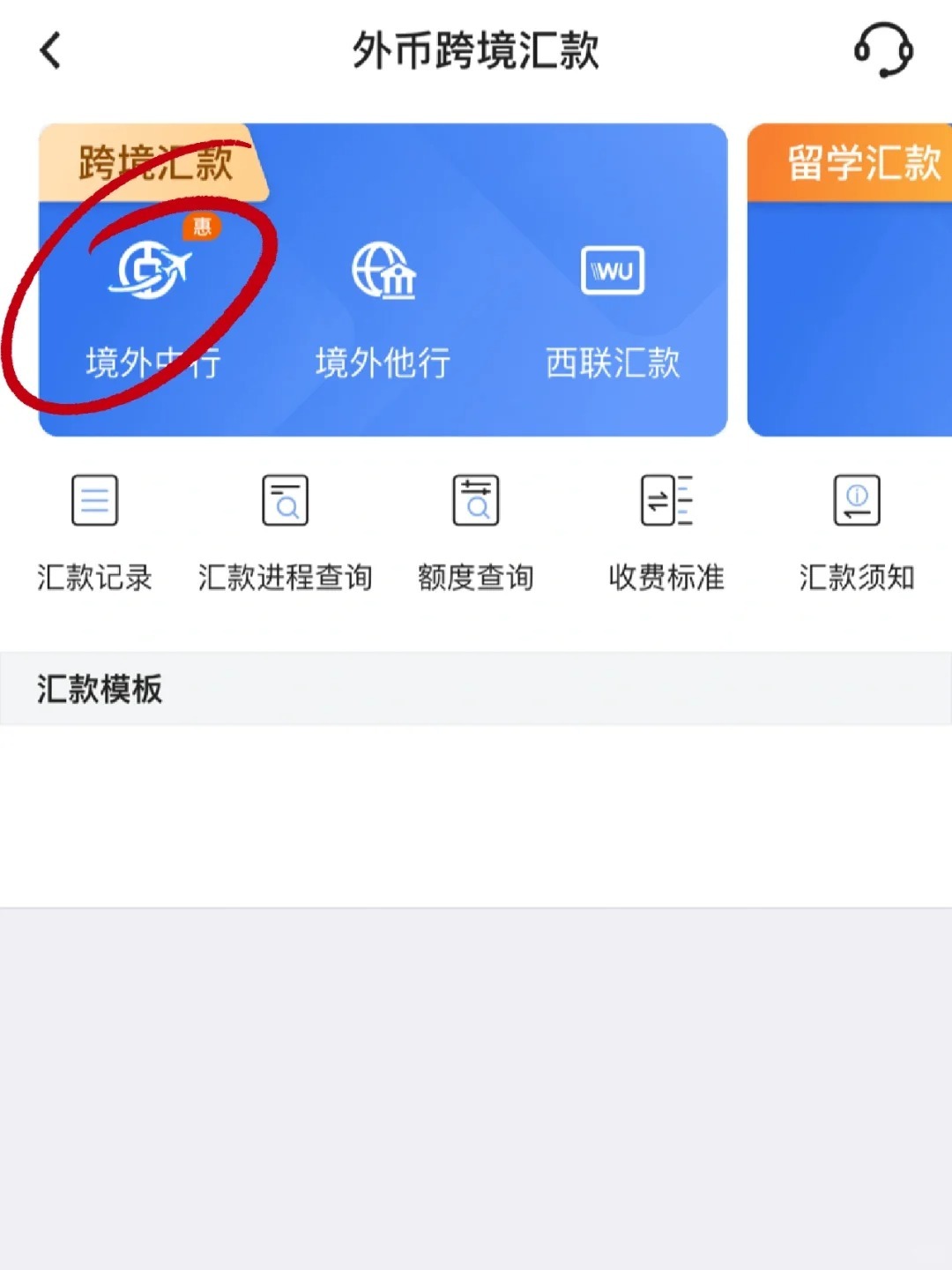Contact customer service via headset icon
The height and width of the screenshot is (1270, 952).
(882, 50)
